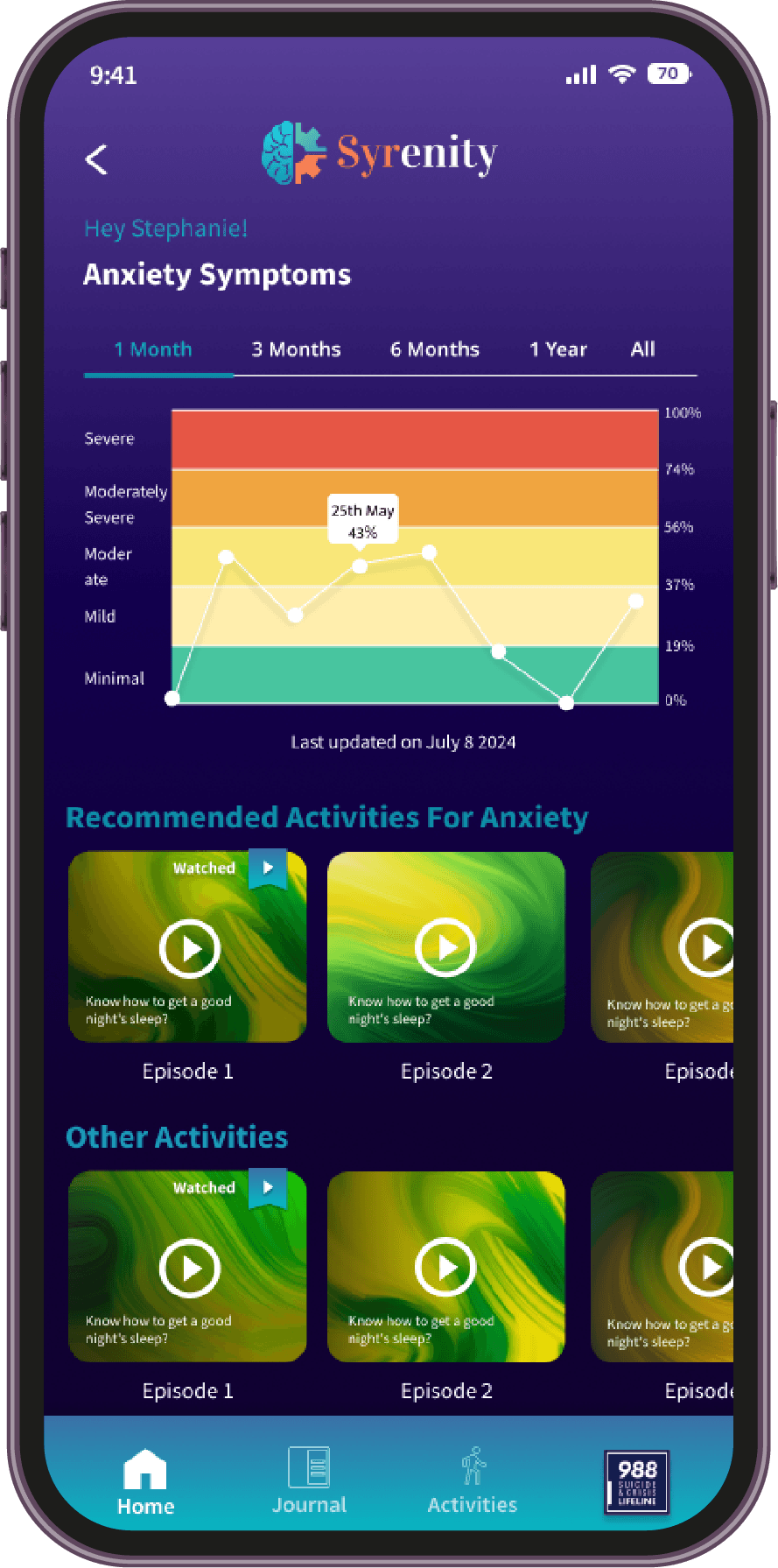
Task: Open the Activities tab
Action: click(473, 1481)
